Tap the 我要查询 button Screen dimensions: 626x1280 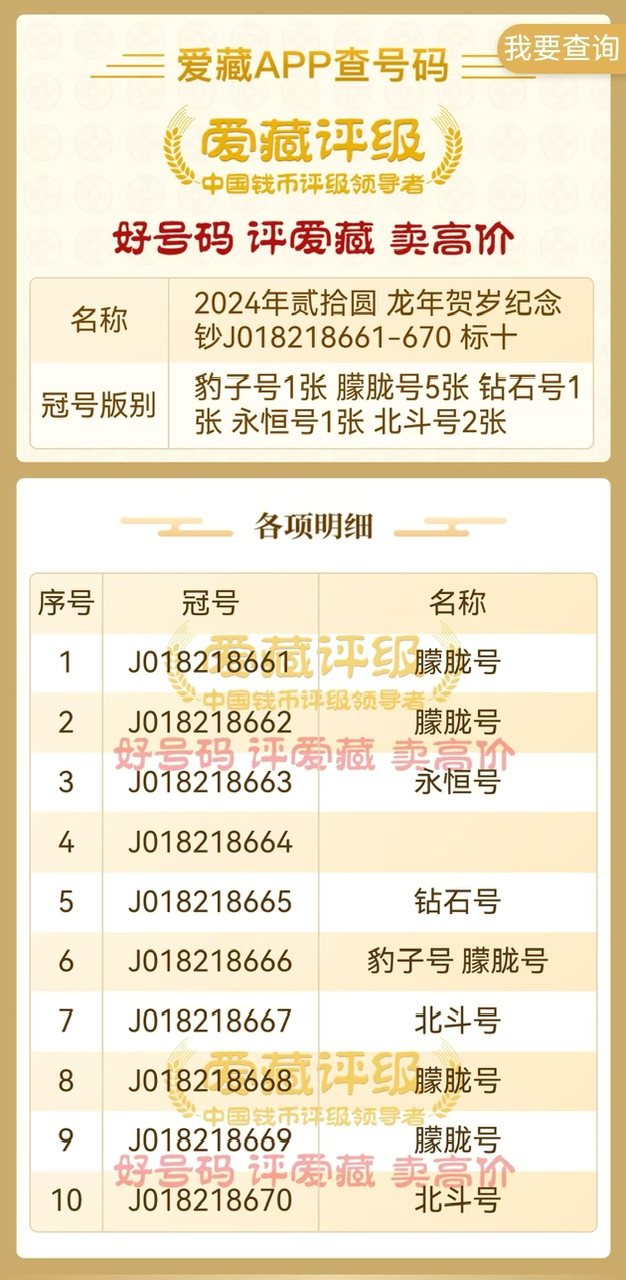561,48
